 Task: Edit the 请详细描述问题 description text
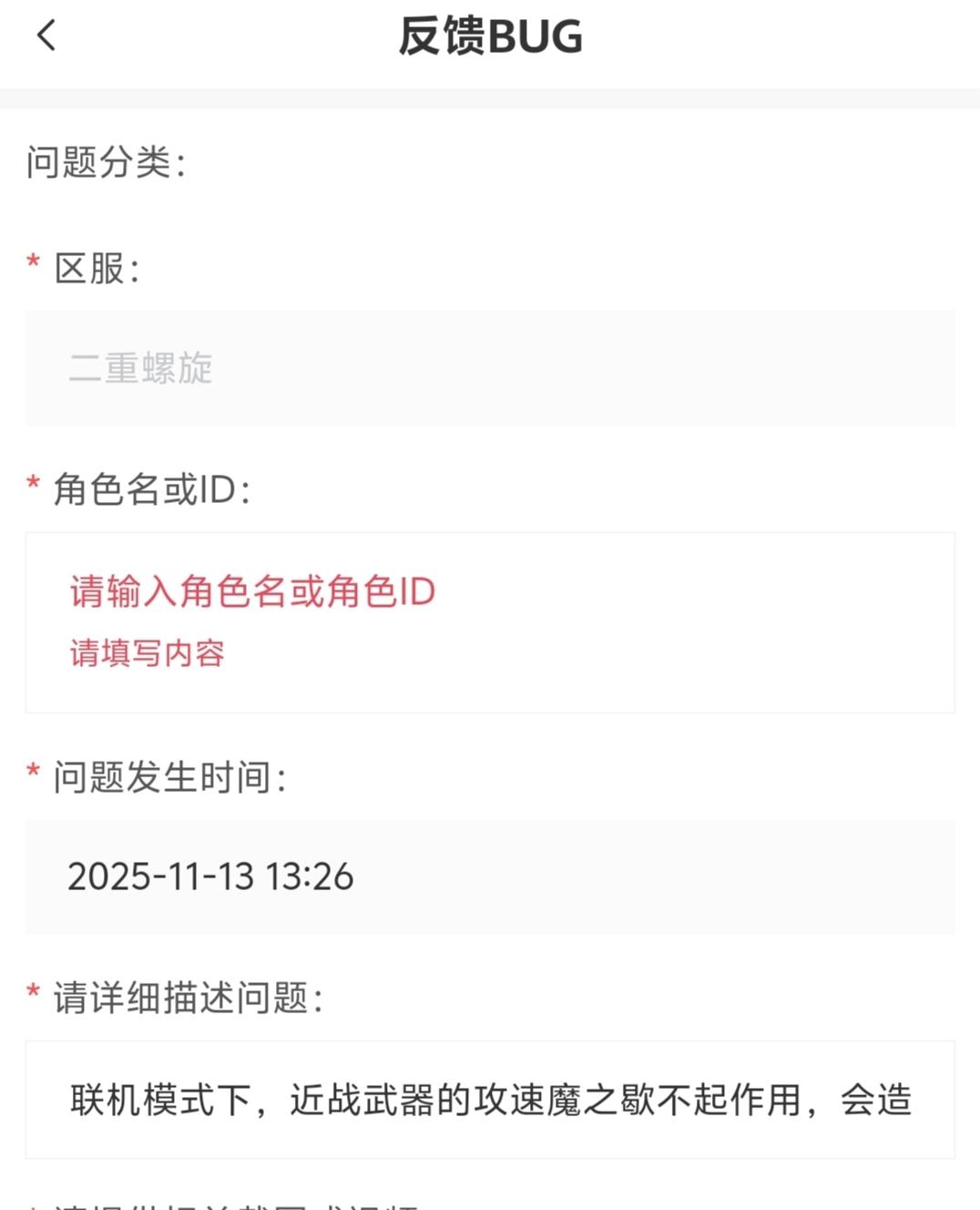pyautogui.click(x=490, y=1100)
